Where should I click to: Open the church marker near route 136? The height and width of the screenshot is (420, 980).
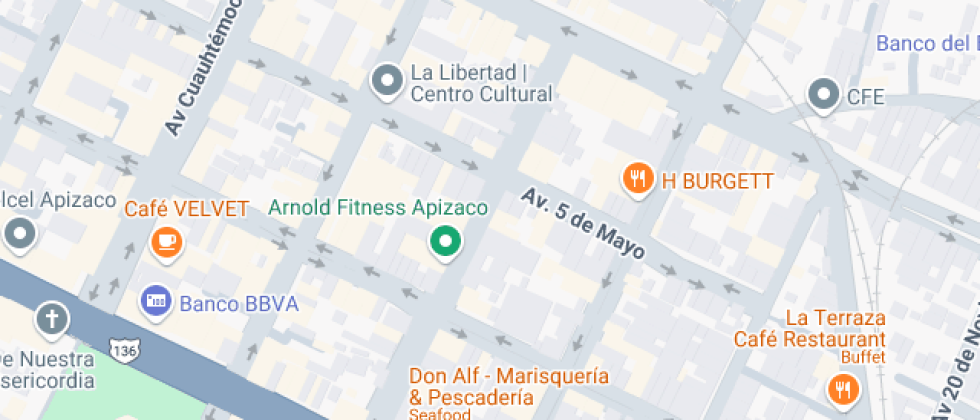point(52,321)
